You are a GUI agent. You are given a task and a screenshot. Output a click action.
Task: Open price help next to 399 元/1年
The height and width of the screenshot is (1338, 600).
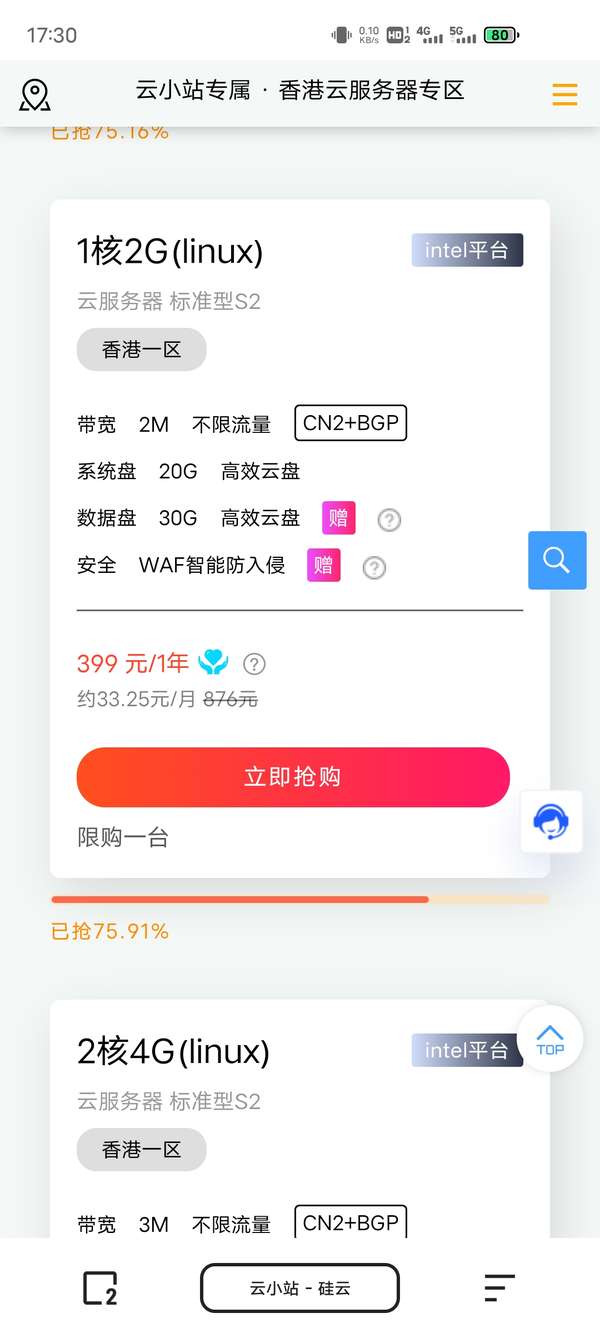tap(255, 663)
